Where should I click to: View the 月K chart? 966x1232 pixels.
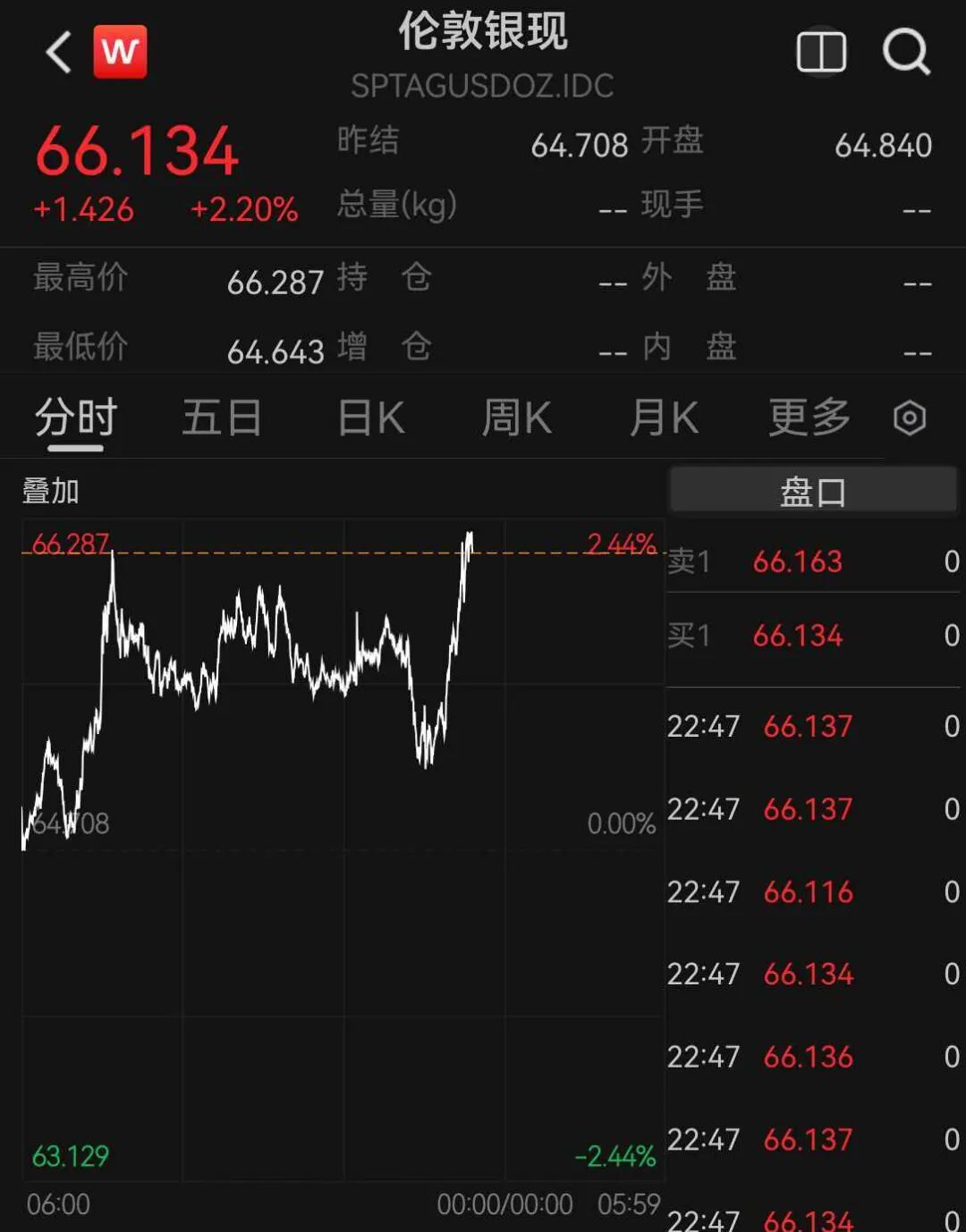[x=664, y=418]
